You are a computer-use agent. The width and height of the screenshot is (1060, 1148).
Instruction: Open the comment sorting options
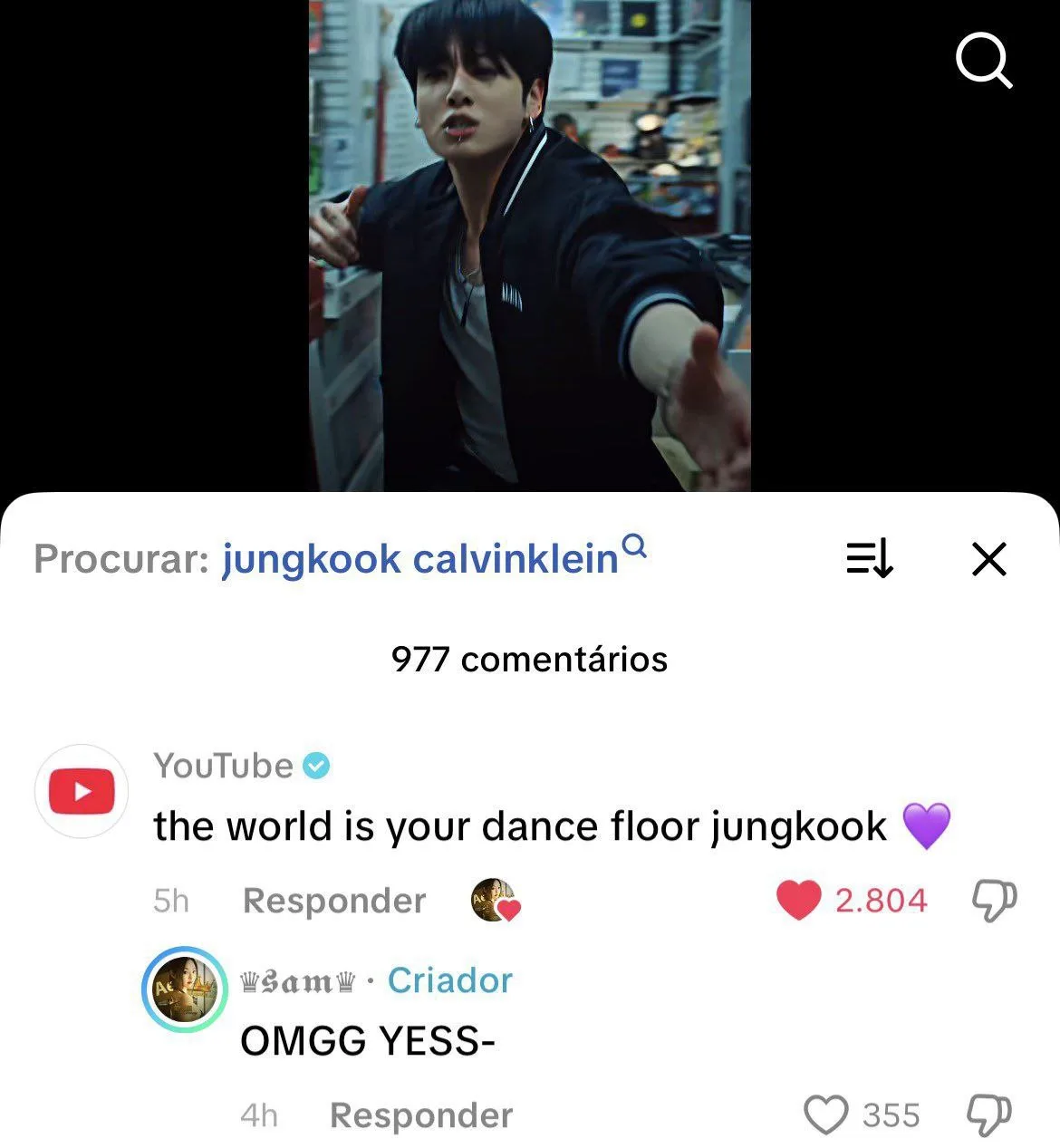point(870,559)
